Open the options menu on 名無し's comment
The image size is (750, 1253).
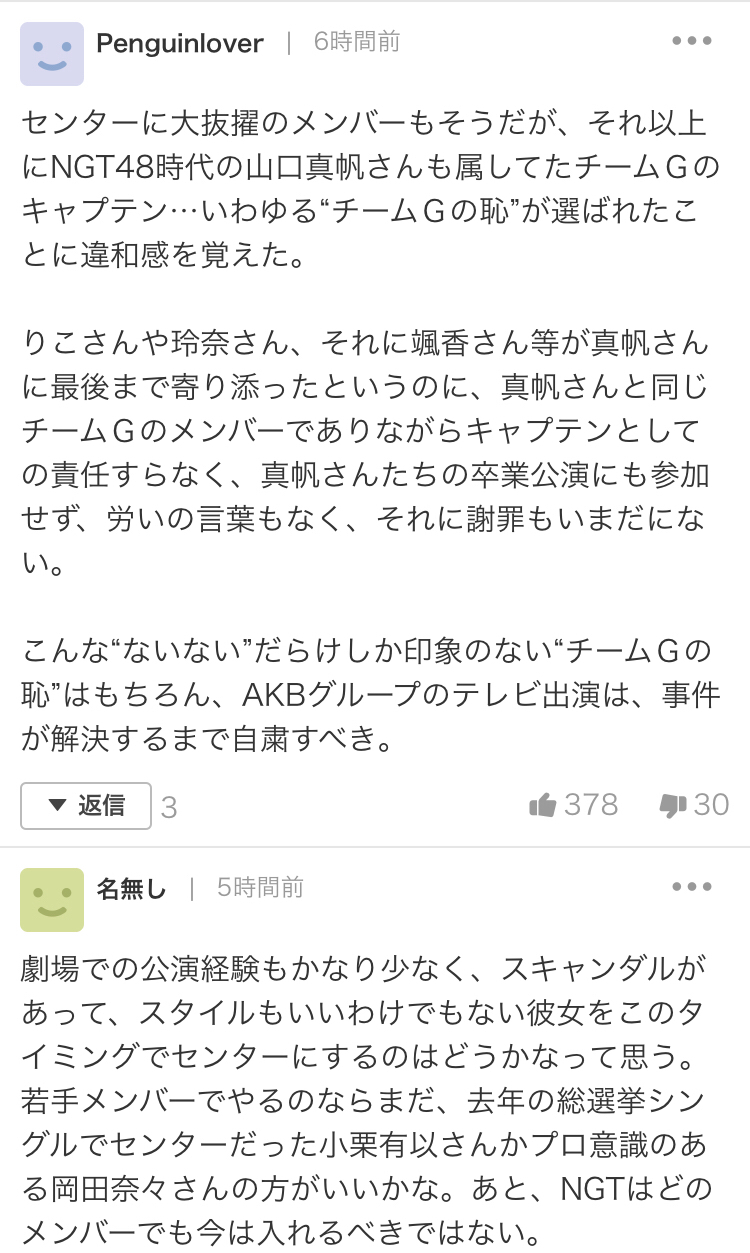click(x=692, y=887)
